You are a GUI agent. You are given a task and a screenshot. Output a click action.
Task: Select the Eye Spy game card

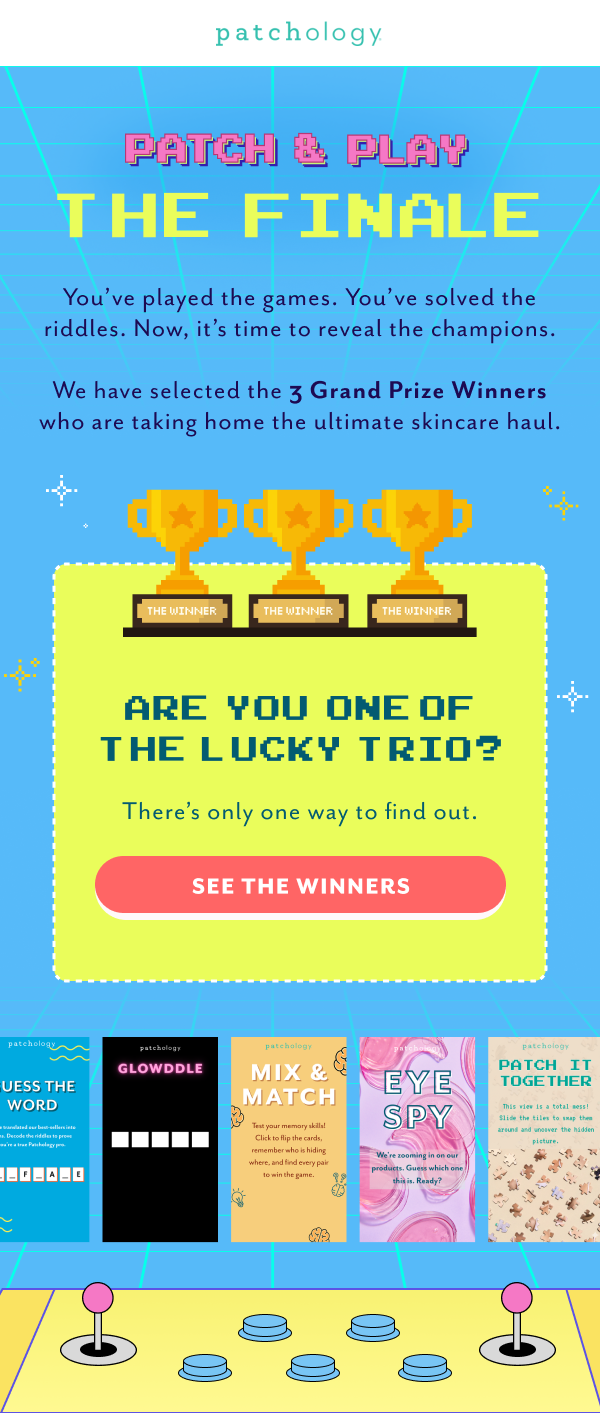click(417, 1139)
